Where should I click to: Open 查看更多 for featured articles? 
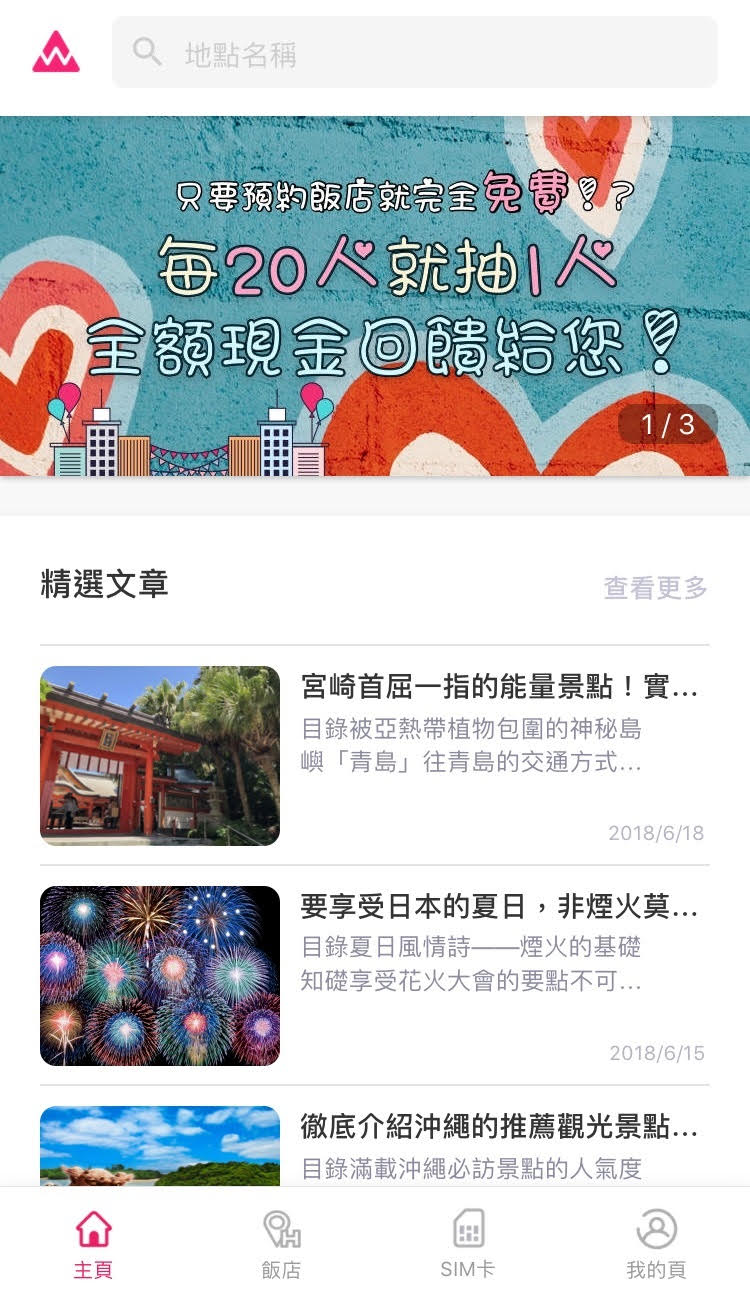tap(655, 588)
